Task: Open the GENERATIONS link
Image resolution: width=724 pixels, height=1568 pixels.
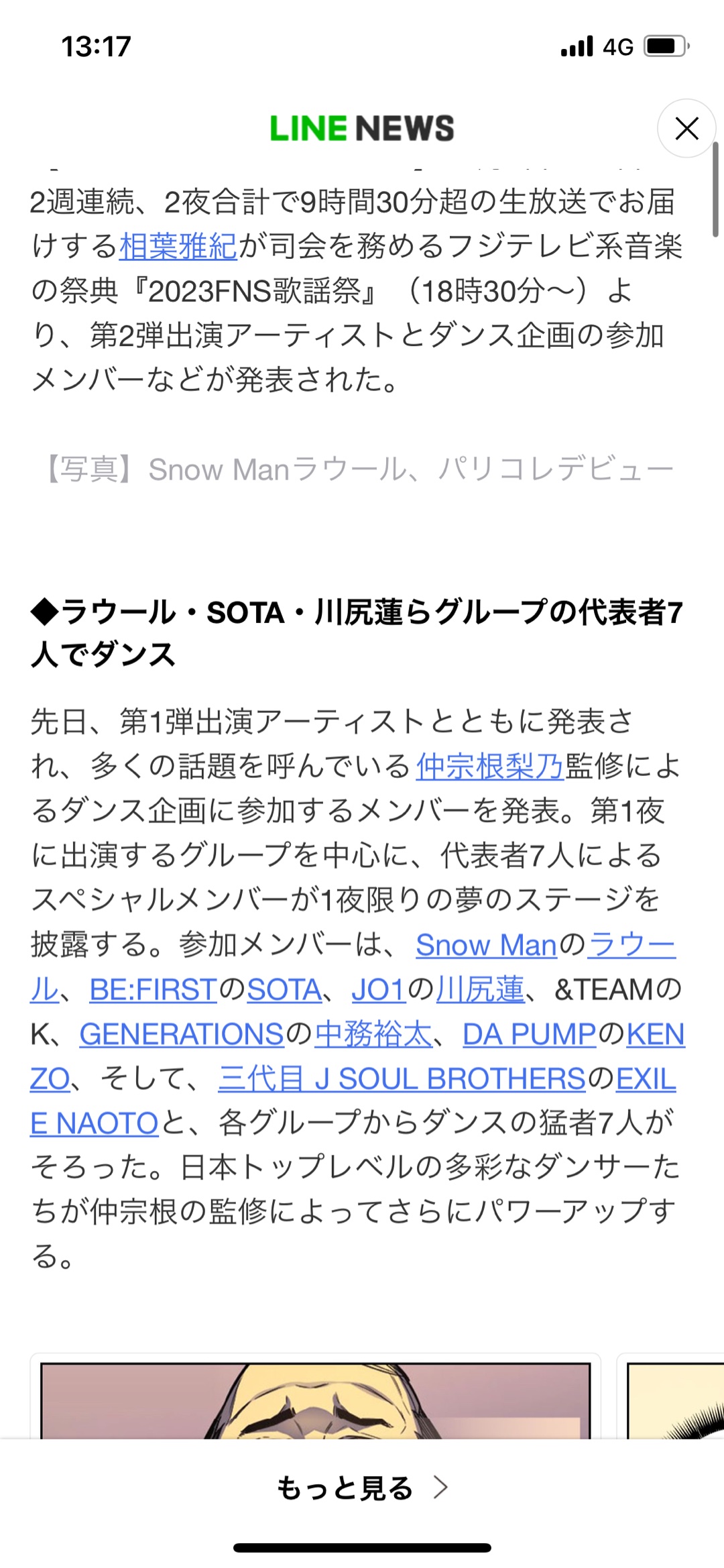Action: pyautogui.click(x=182, y=1034)
